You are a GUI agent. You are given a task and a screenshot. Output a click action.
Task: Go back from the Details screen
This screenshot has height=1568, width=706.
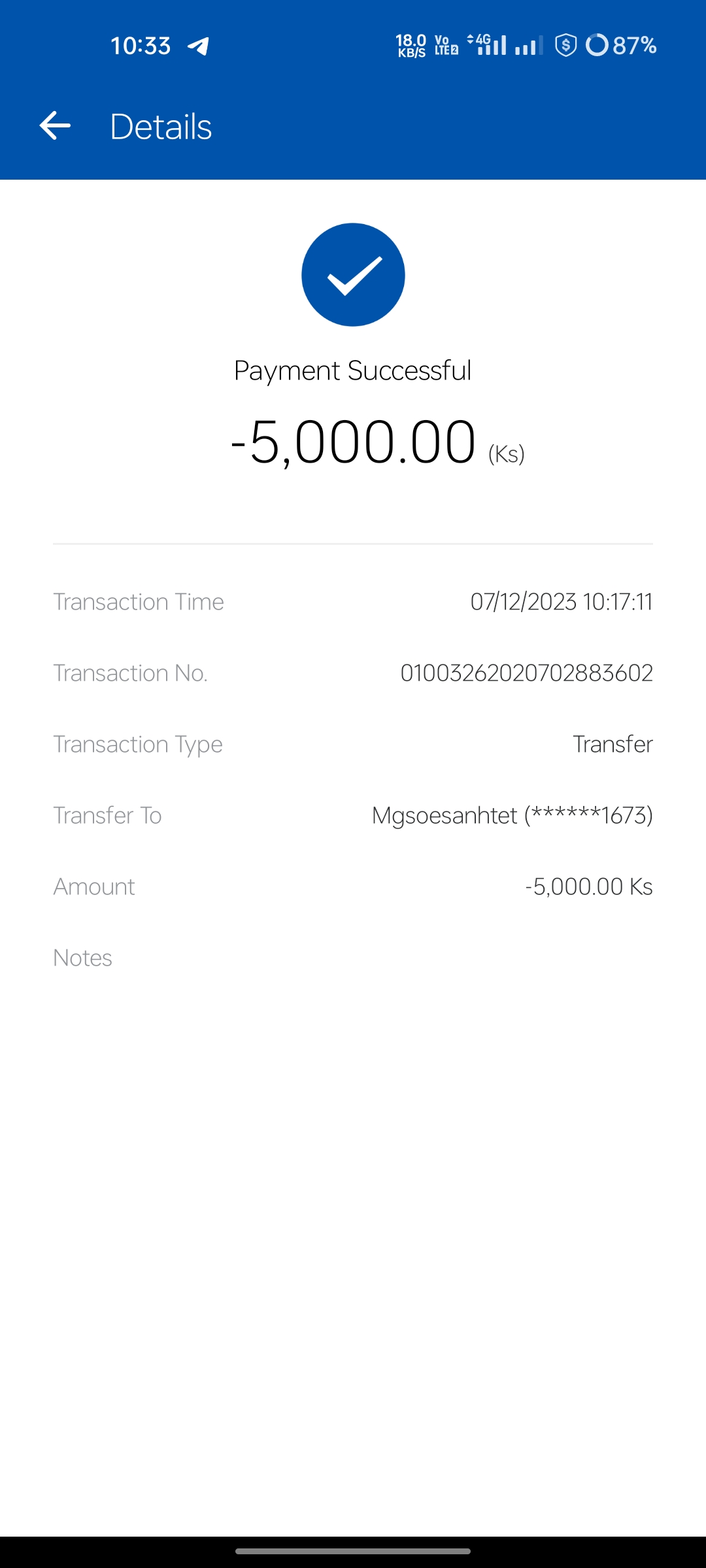point(55,126)
